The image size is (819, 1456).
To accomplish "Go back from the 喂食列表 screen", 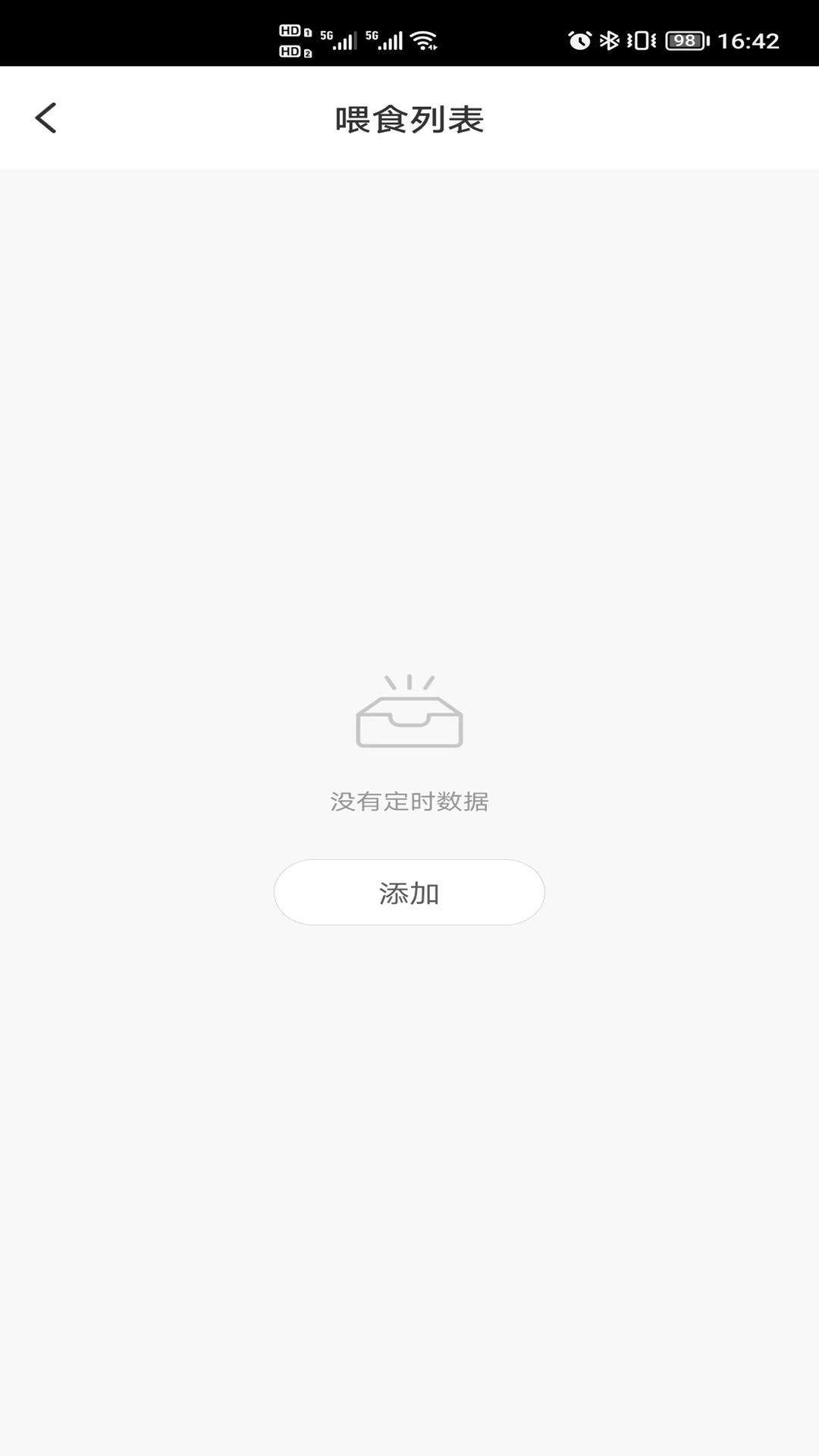I will coord(45,118).
